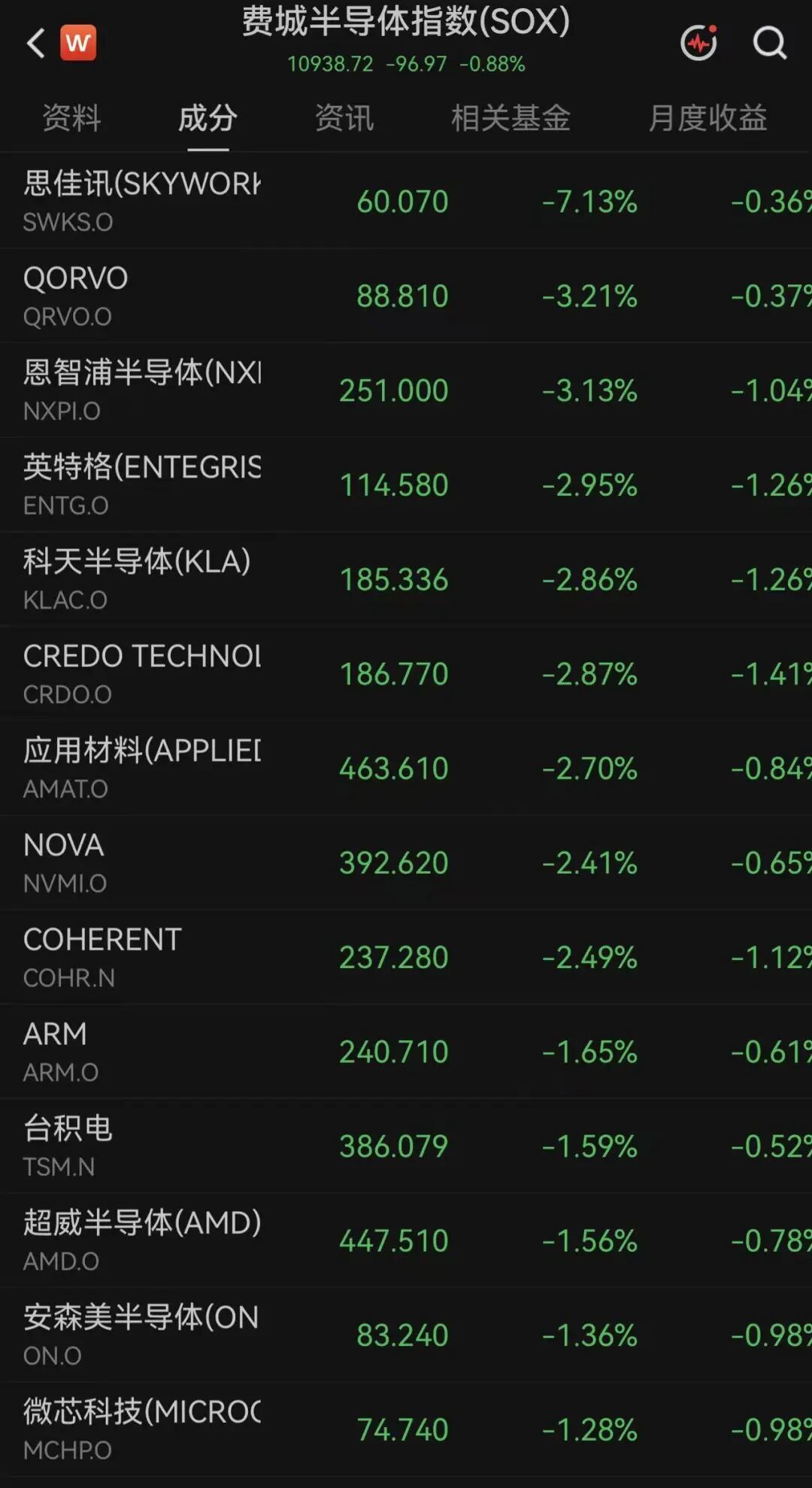The image size is (812, 1488).
Task: Switch to the 资讯 tab
Action: coord(344,118)
